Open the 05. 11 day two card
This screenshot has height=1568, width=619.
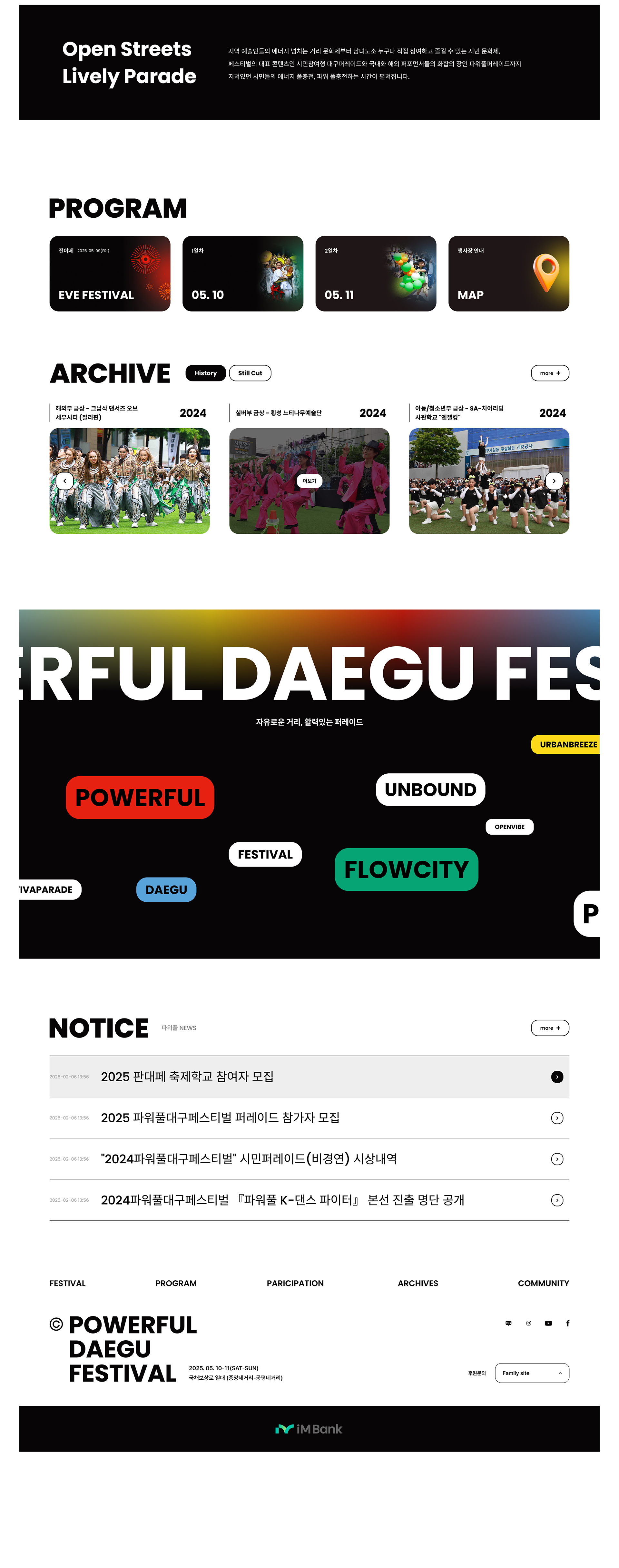(x=376, y=273)
